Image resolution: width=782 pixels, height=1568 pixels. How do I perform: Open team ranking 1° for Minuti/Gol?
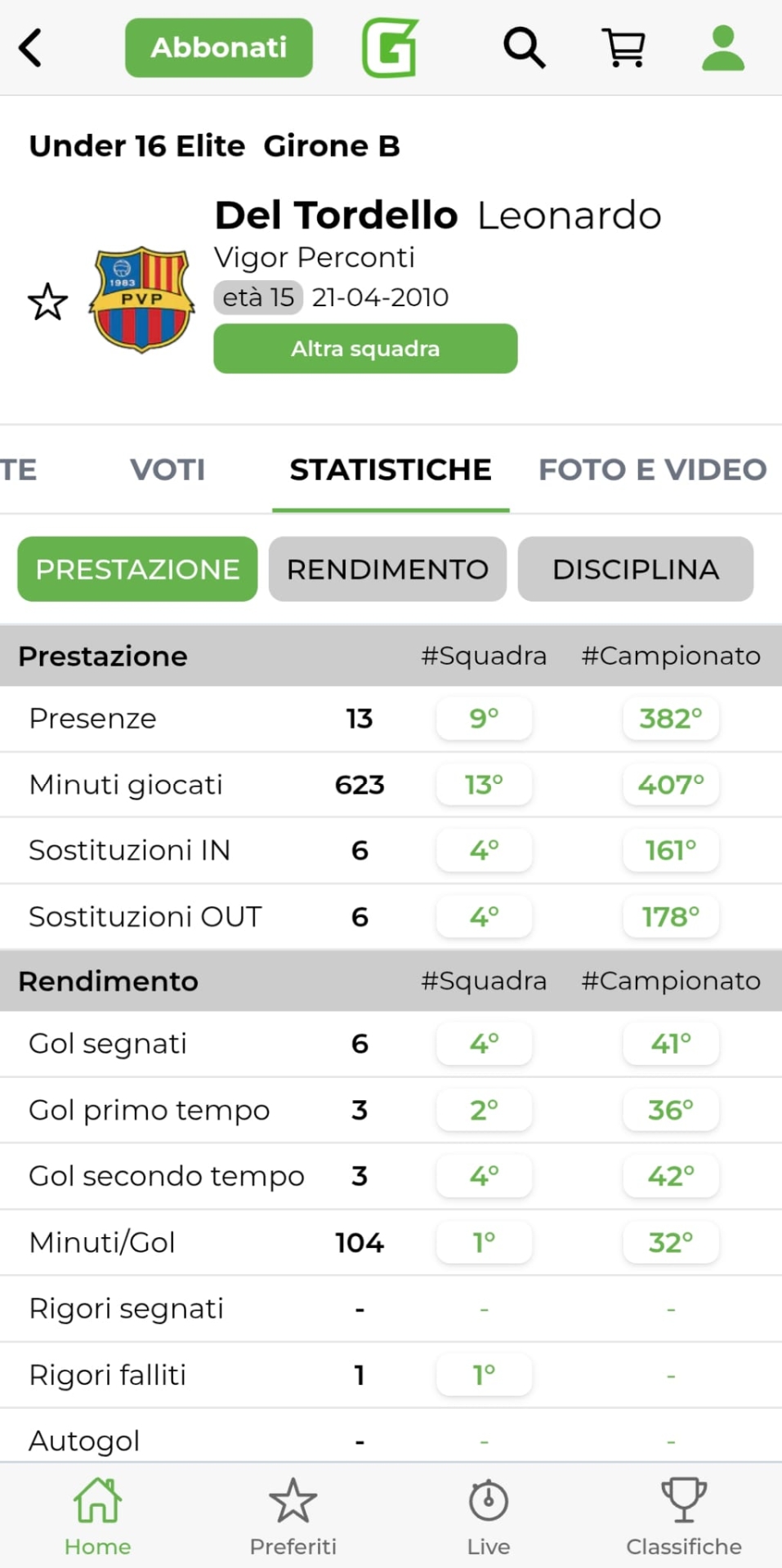pos(484,1243)
